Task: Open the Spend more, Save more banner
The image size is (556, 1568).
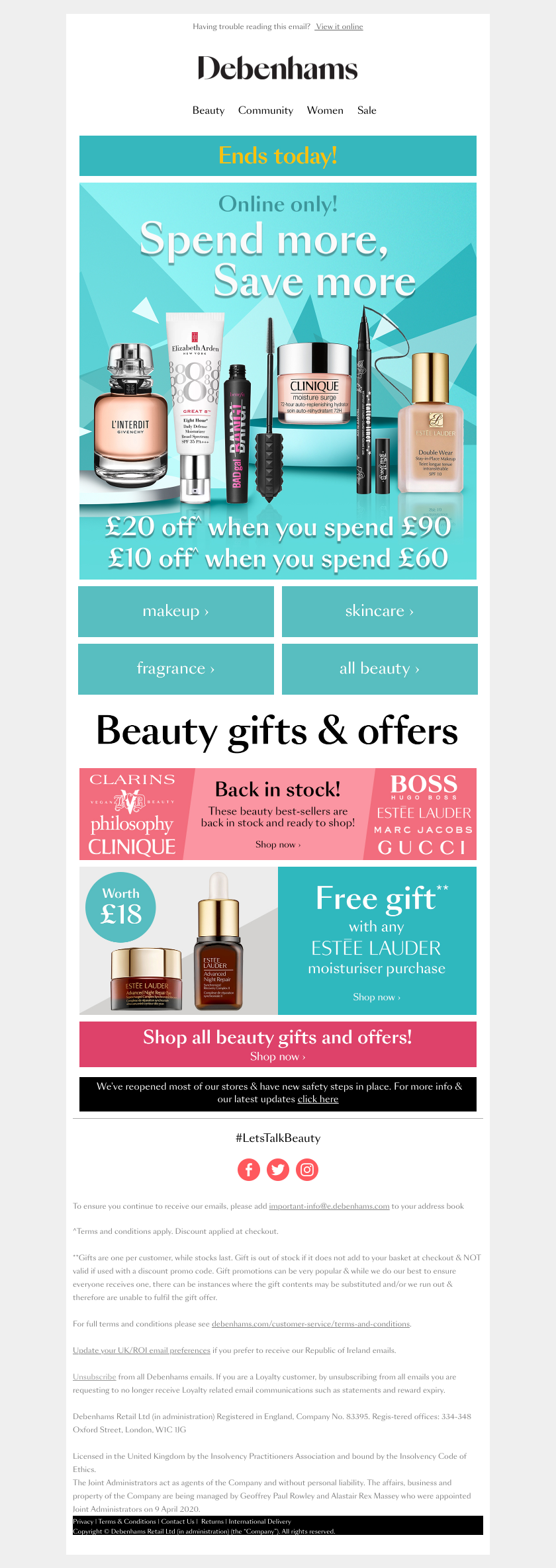Action: 278,381
